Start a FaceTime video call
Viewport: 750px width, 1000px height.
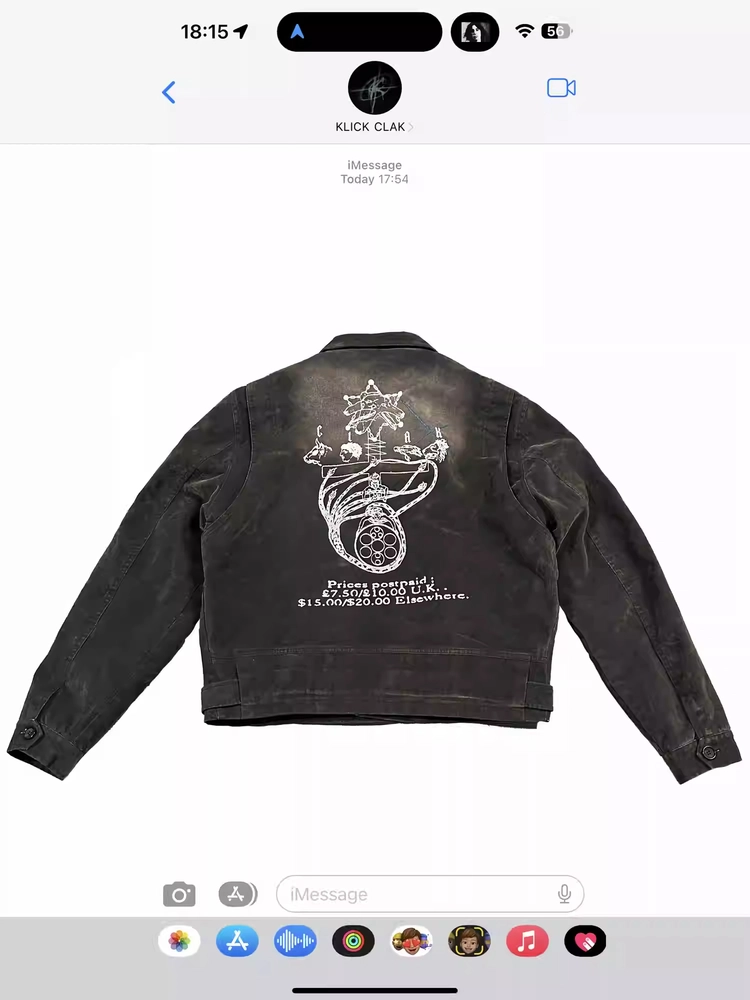pos(561,88)
